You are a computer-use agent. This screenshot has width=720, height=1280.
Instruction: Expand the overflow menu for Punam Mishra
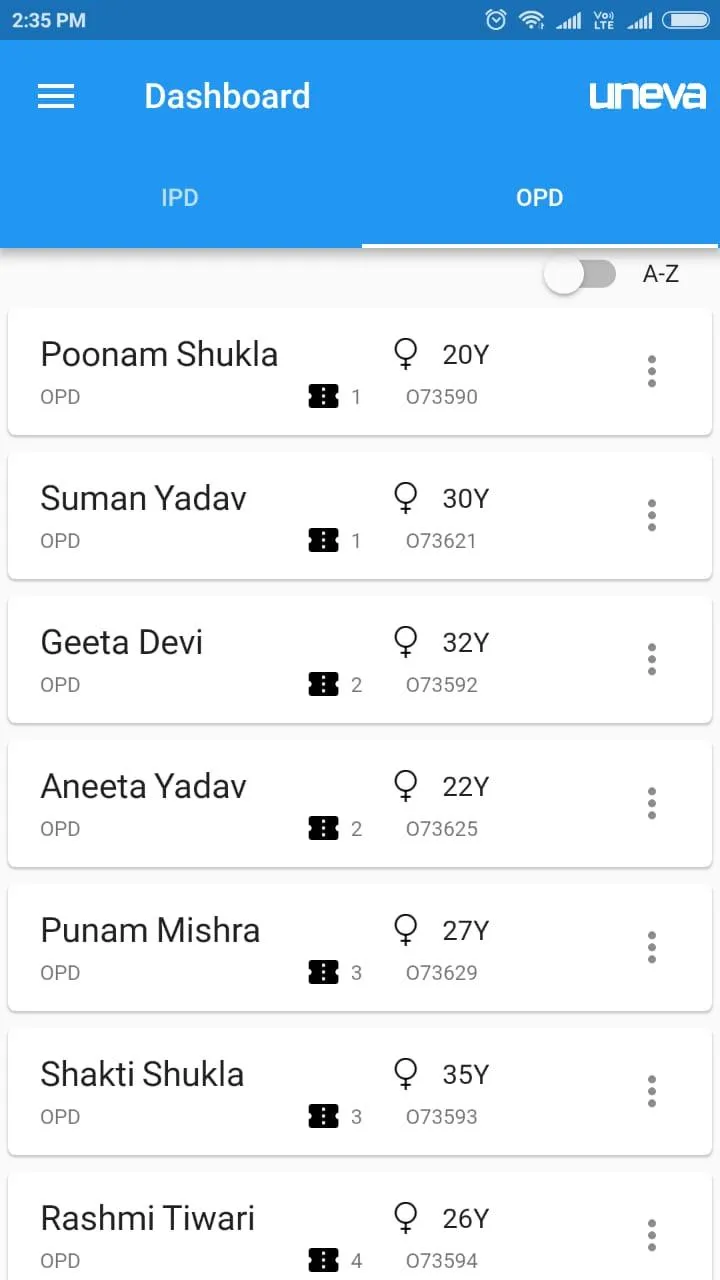(652, 947)
